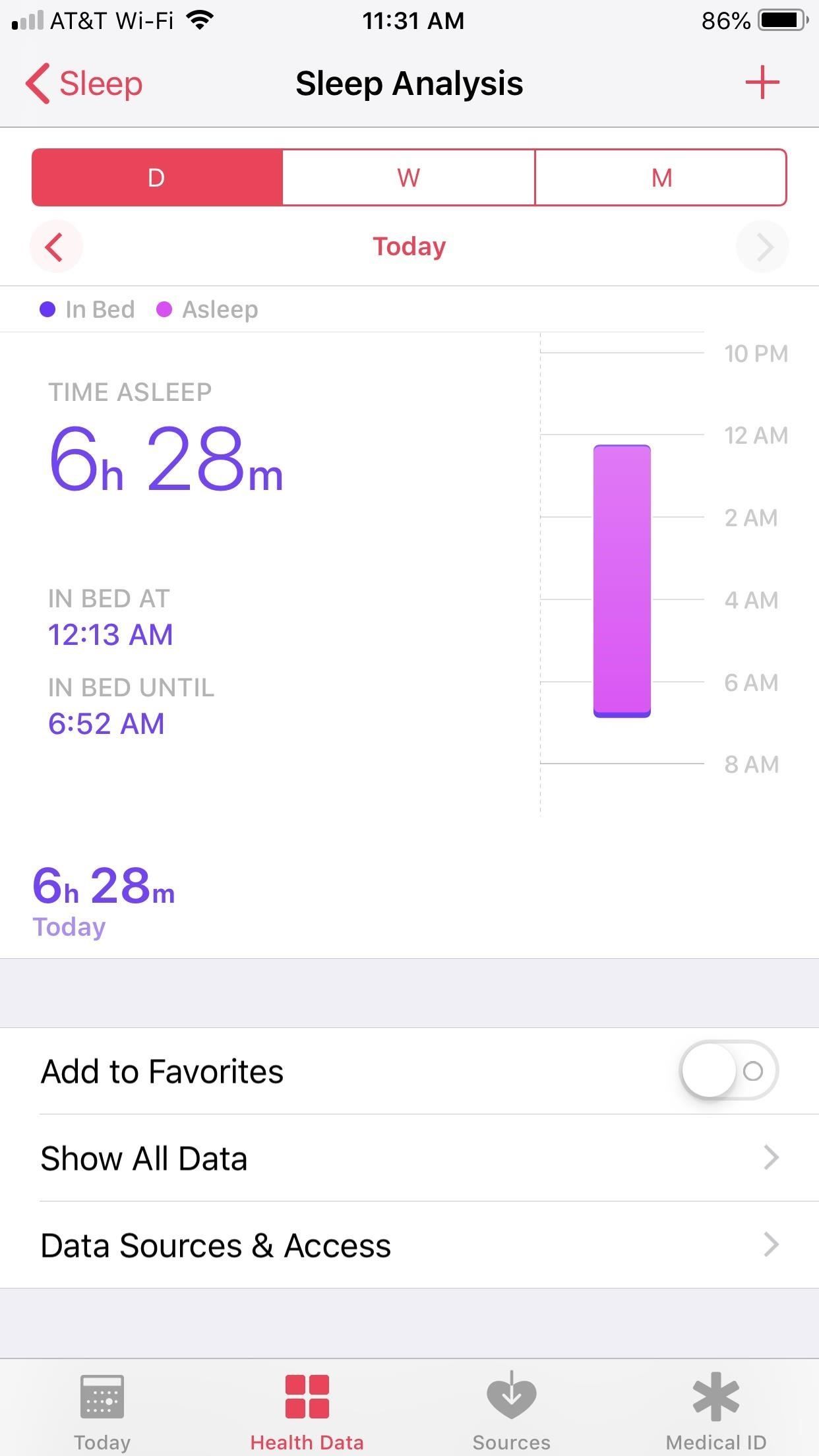Enable Add to Favorites switch
This screenshot has height=1456, width=819.
point(728,1070)
